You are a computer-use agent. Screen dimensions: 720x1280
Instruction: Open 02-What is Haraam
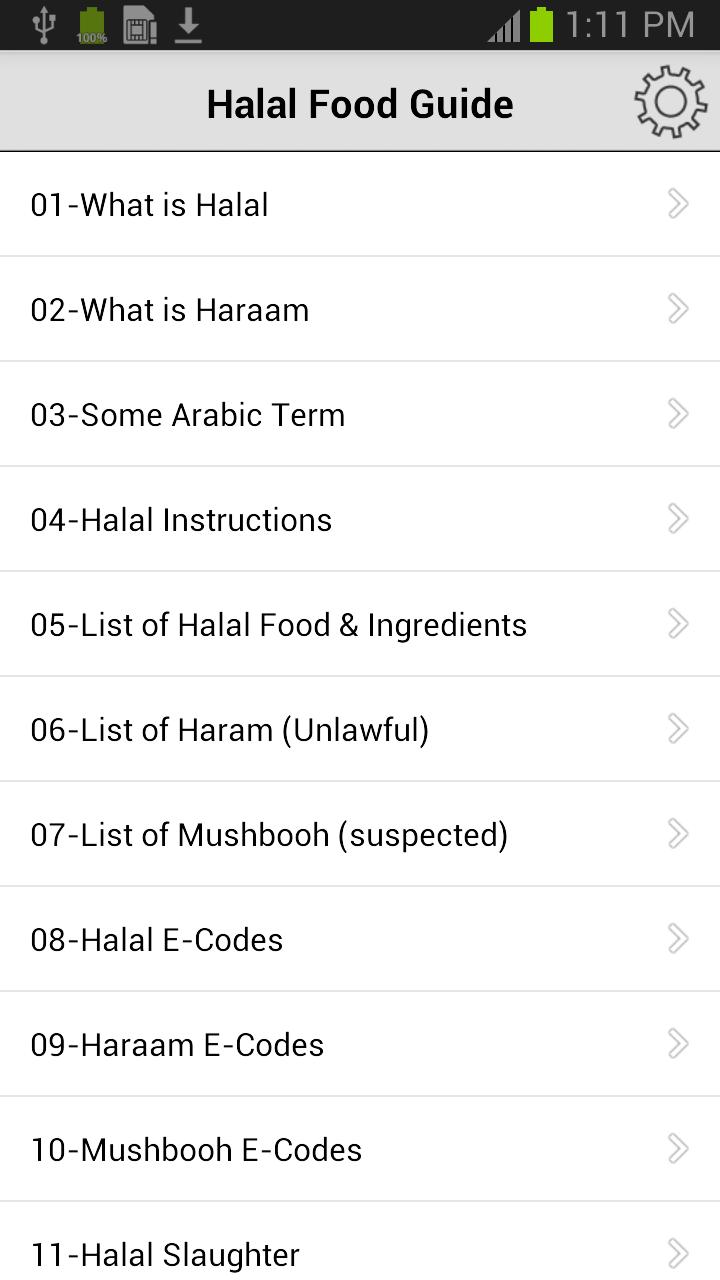pos(169,309)
